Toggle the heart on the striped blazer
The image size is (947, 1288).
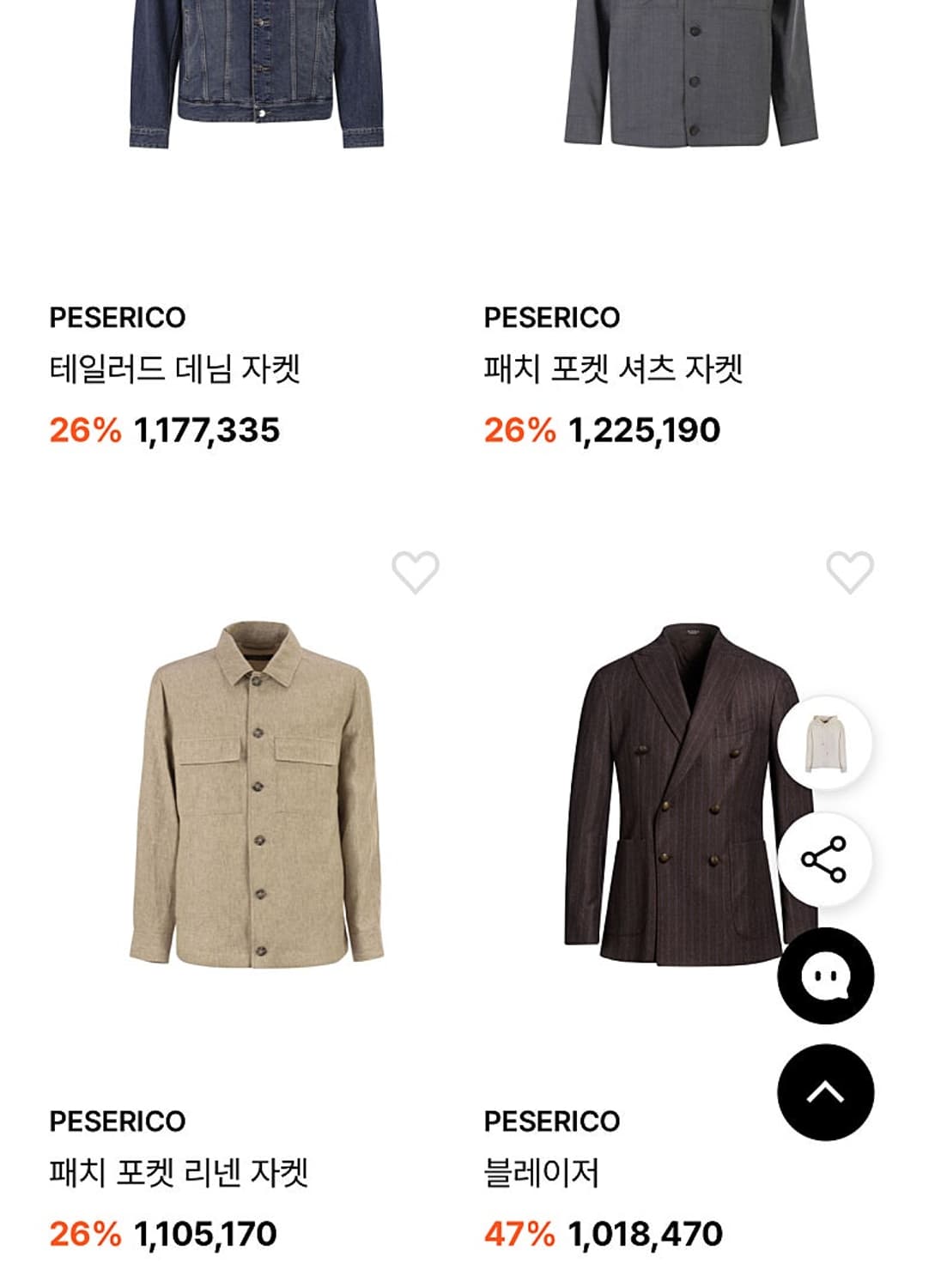pyautogui.click(x=848, y=573)
